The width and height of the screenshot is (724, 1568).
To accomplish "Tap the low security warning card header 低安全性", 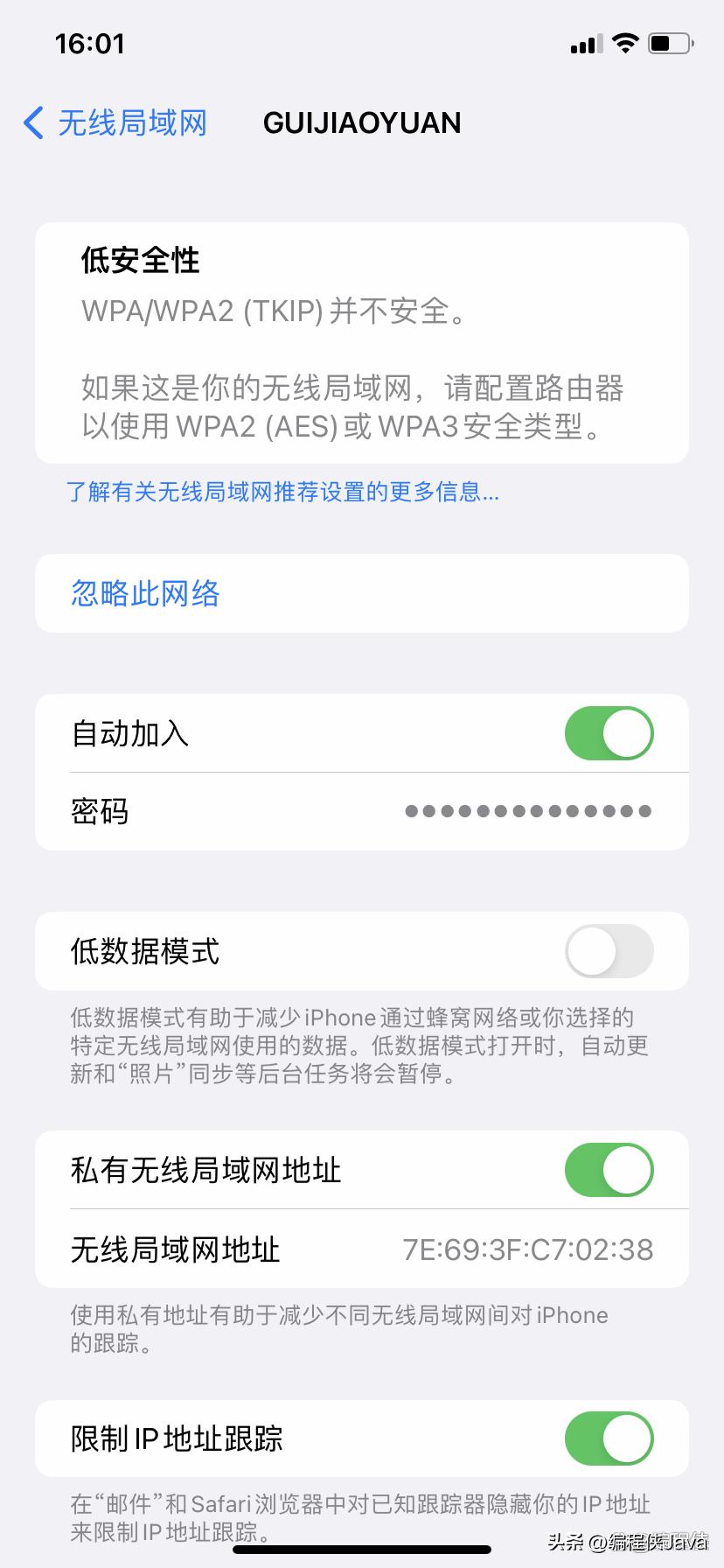I will click(138, 260).
